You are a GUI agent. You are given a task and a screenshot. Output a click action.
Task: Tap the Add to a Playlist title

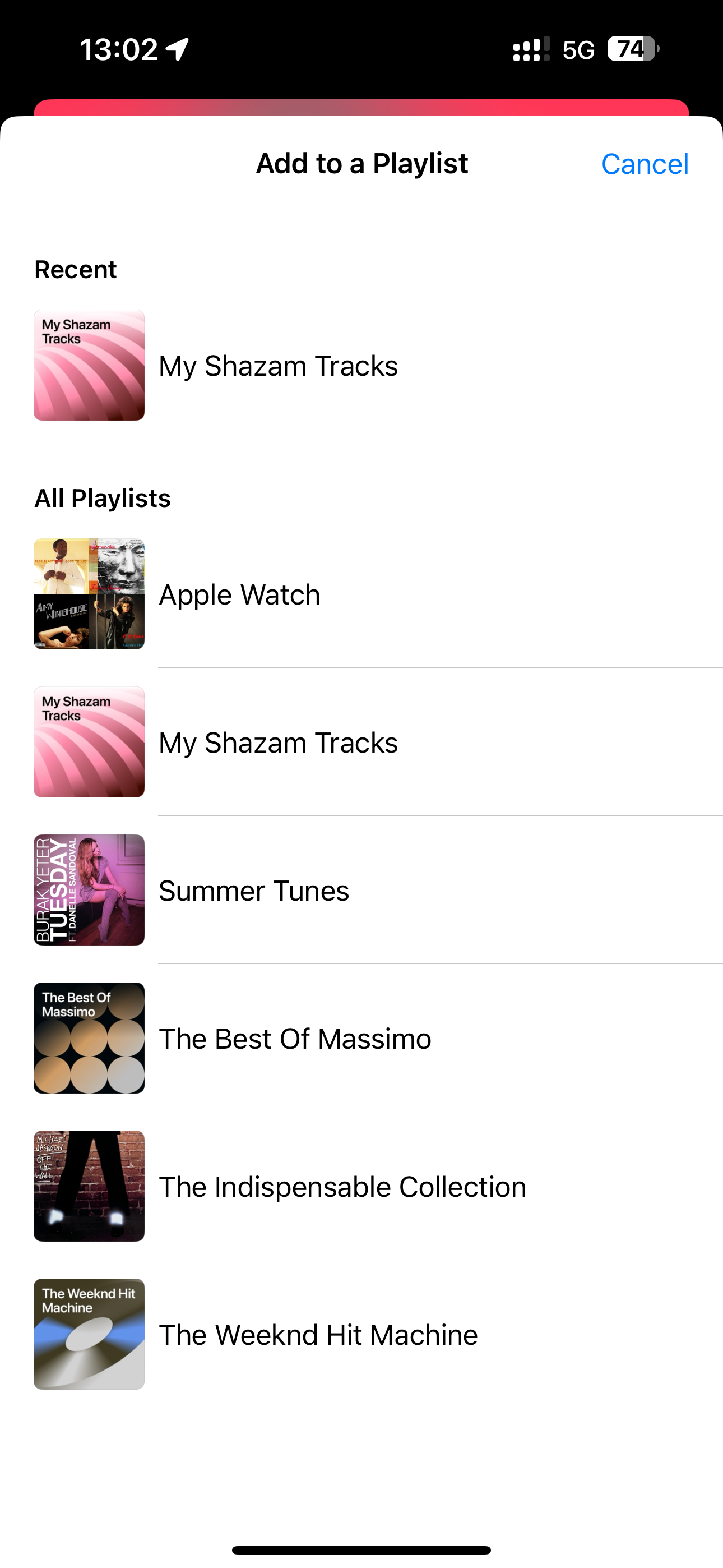(x=361, y=164)
